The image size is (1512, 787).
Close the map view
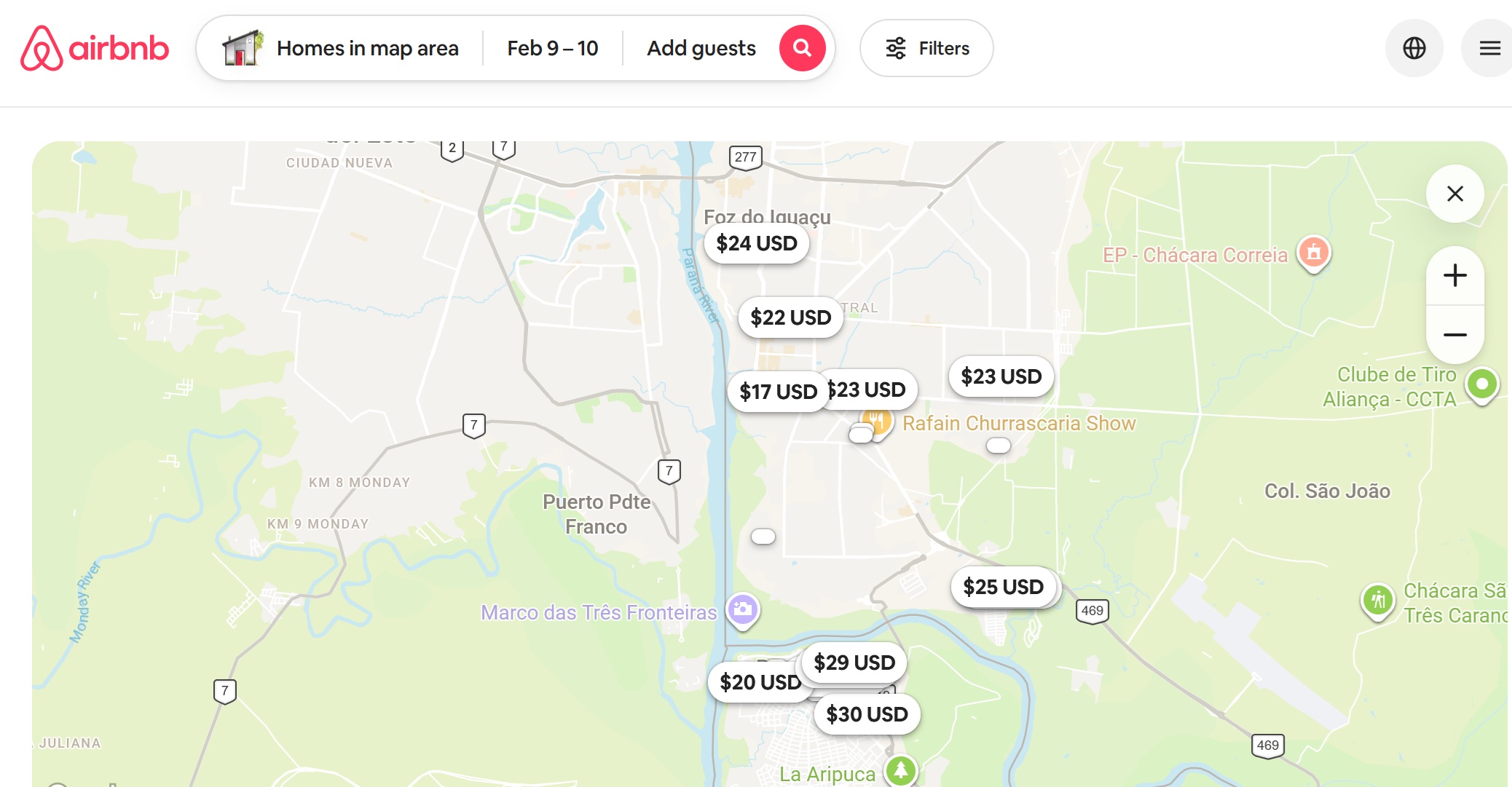click(x=1454, y=194)
